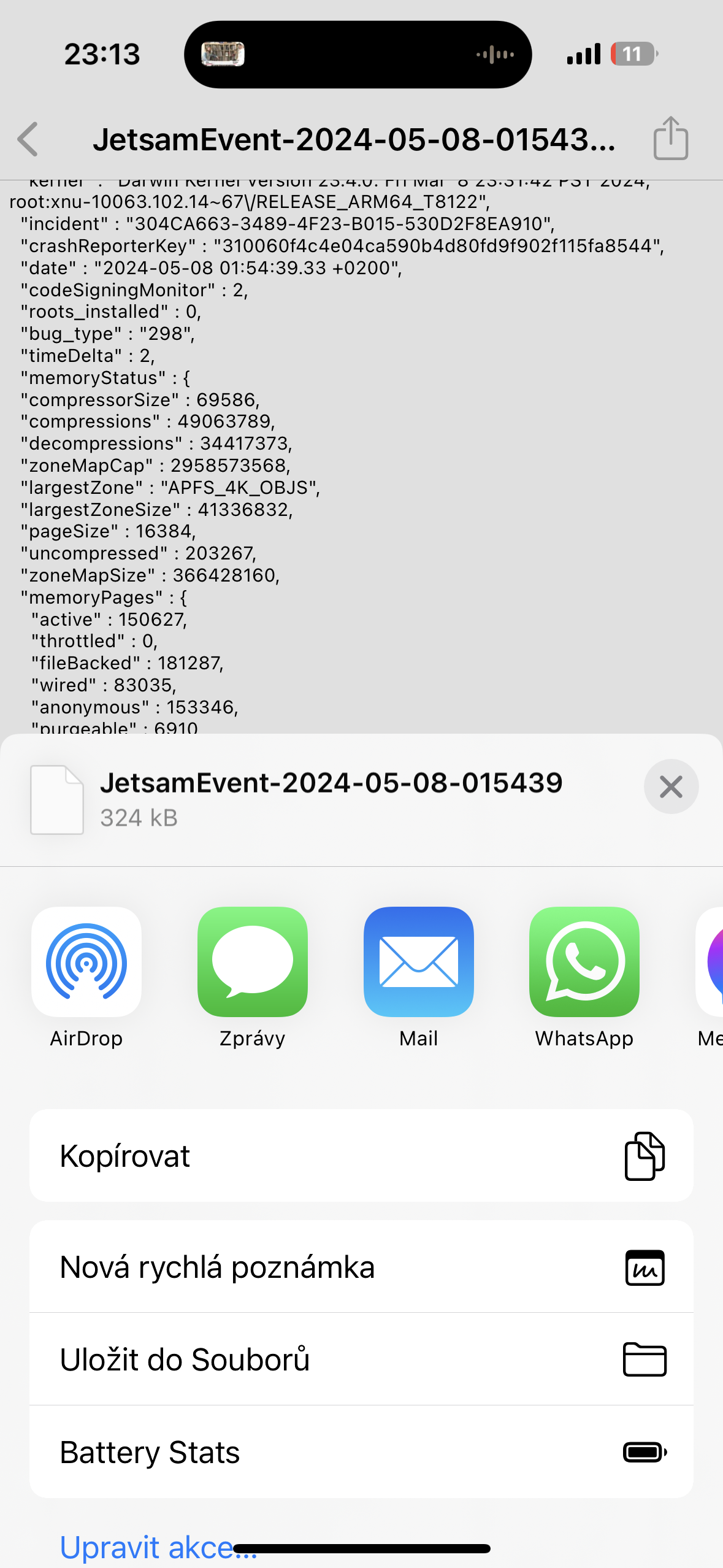Image resolution: width=723 pixels, height=1568 pixels.
Task: Share the log using Mail
Action: tap(418, 962)
